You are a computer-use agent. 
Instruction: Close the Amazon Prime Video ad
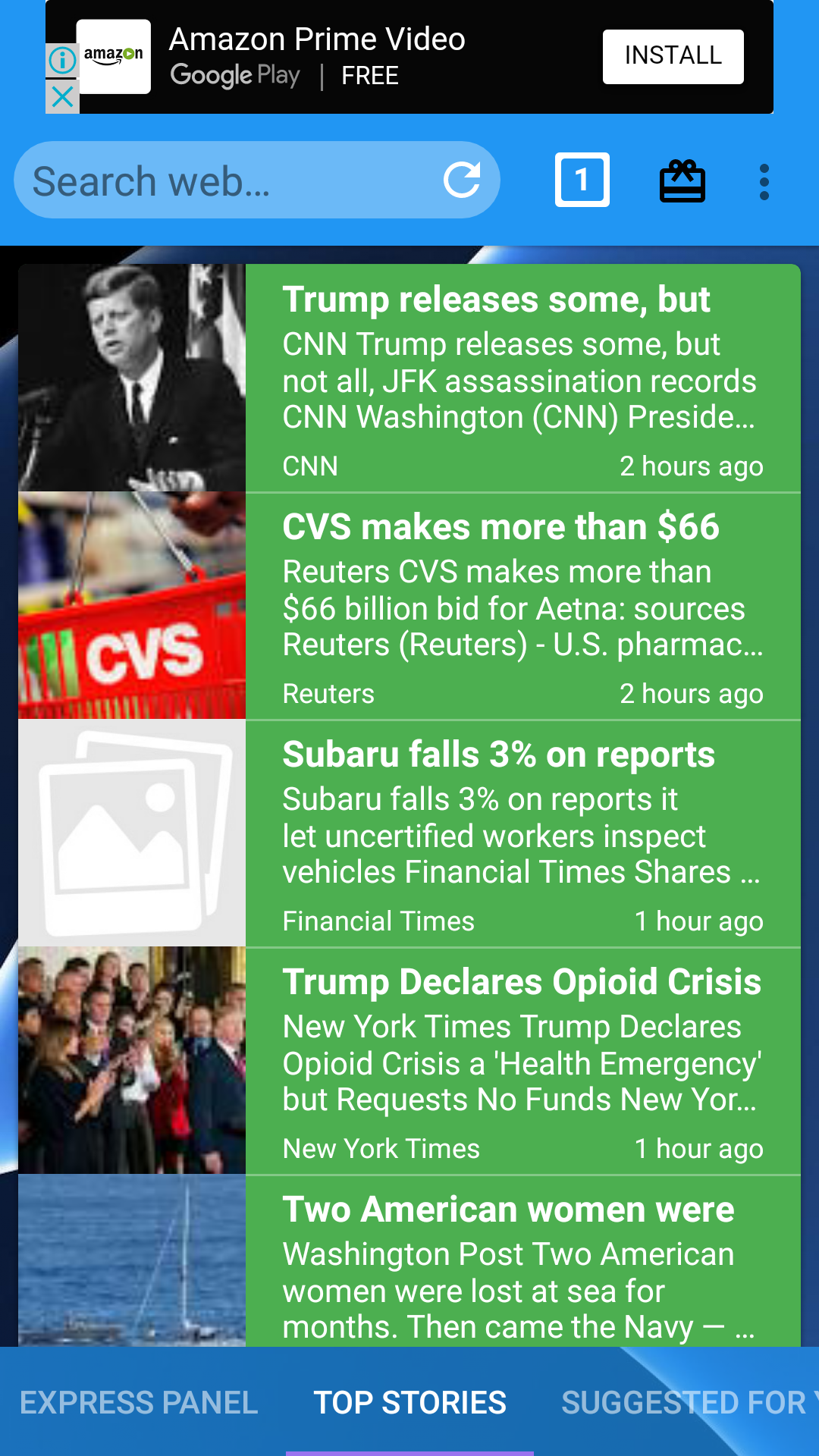click(63, 97)
